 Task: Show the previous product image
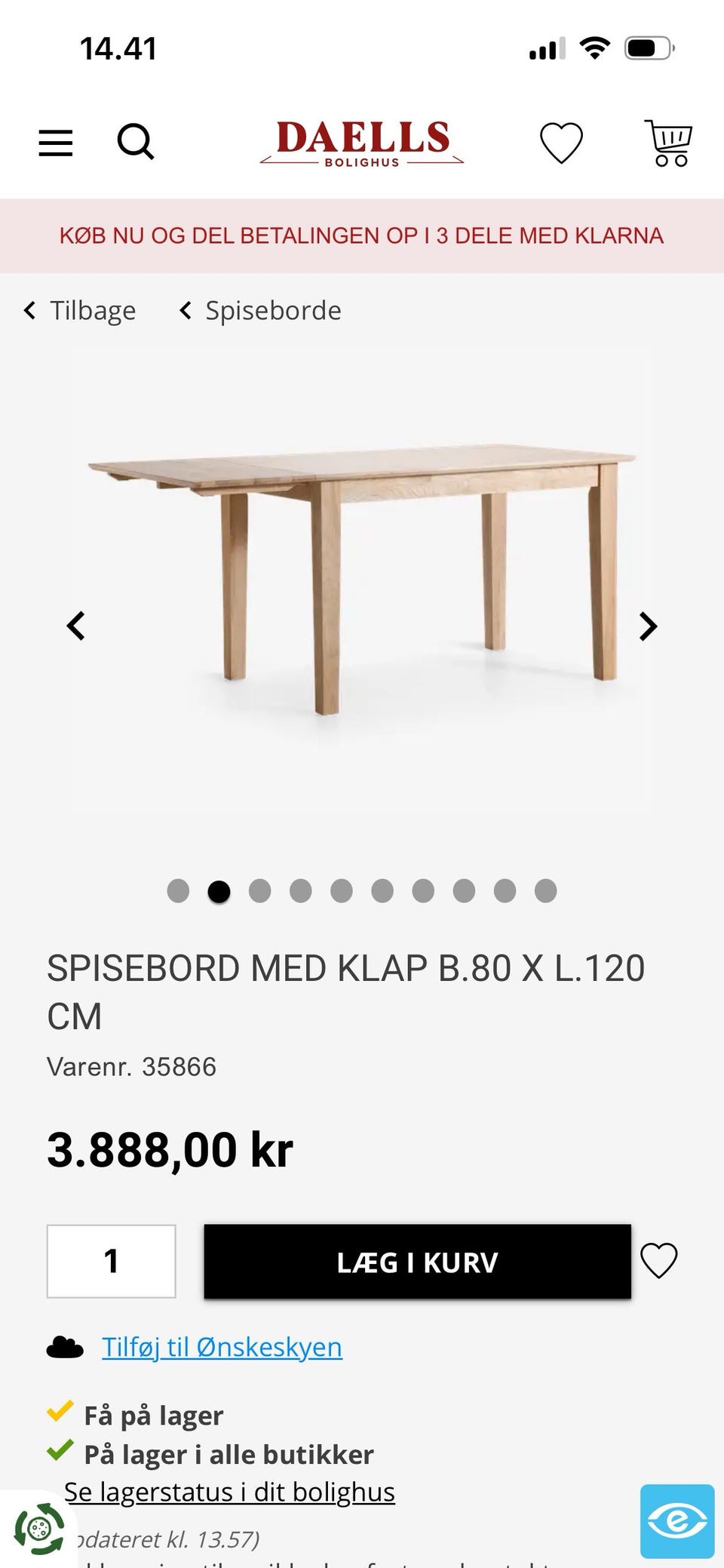(x=75, y=626)
